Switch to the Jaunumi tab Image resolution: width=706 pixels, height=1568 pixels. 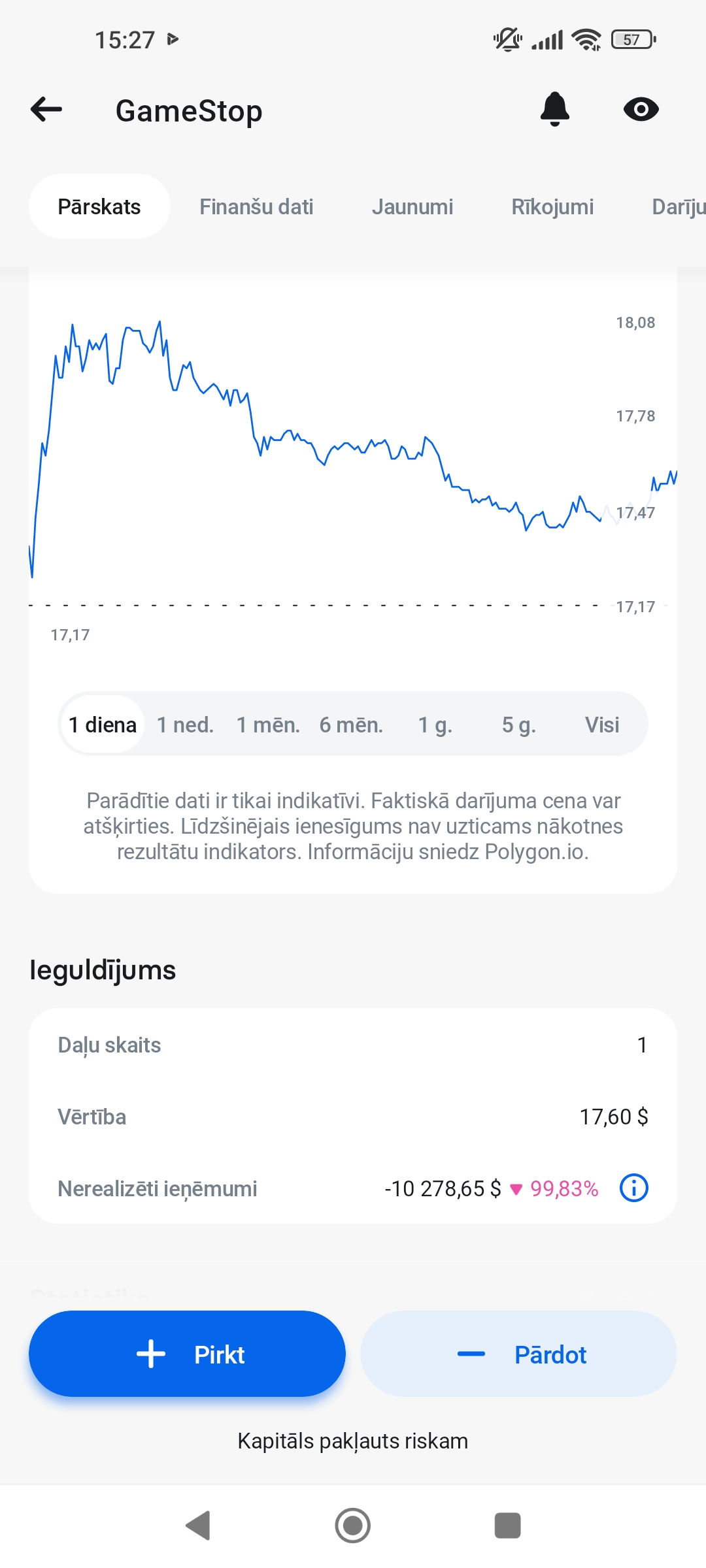pos(412,206)
